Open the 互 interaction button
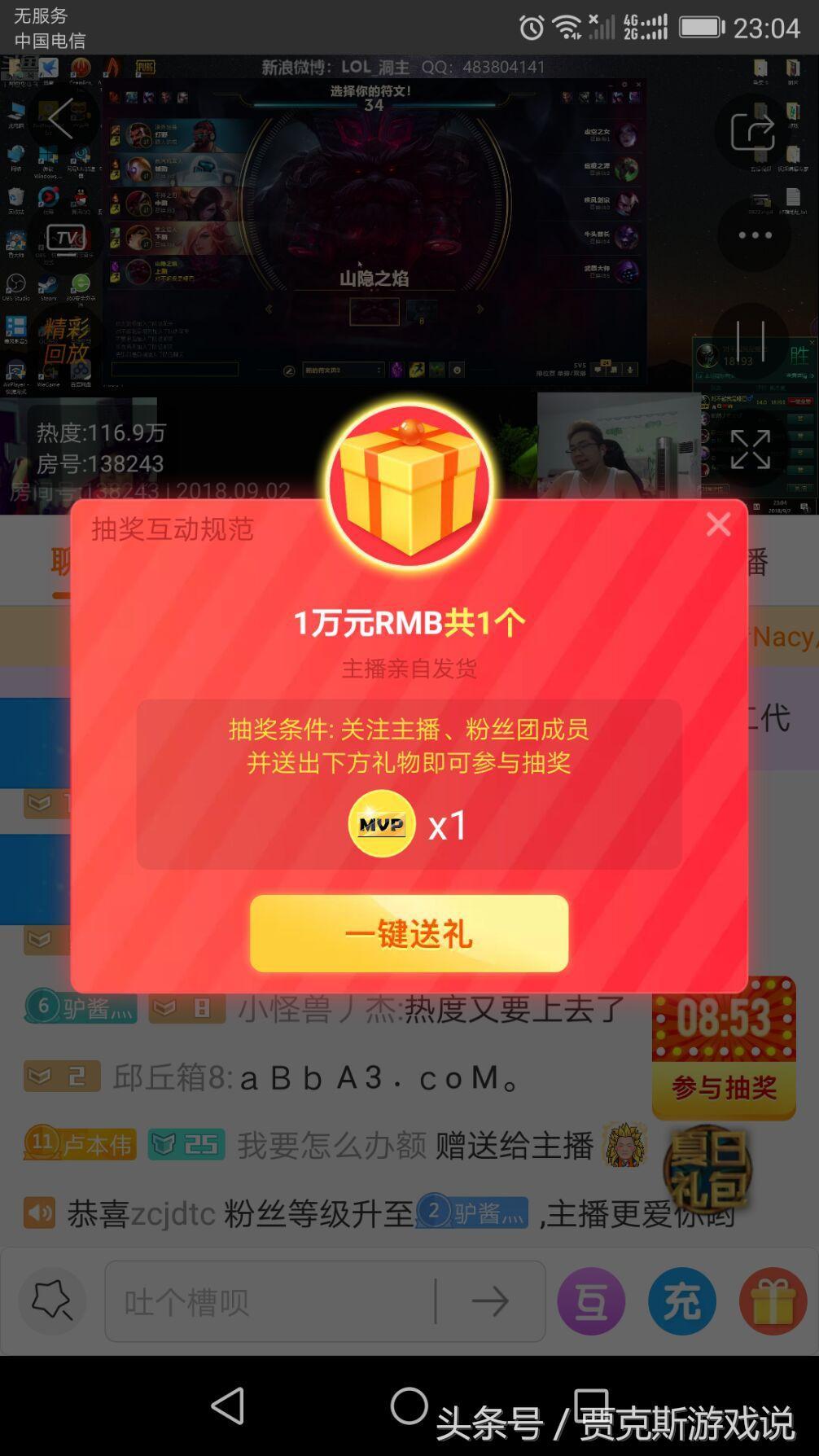This screenshot has width=819, height=1456. pos(591,1301)
